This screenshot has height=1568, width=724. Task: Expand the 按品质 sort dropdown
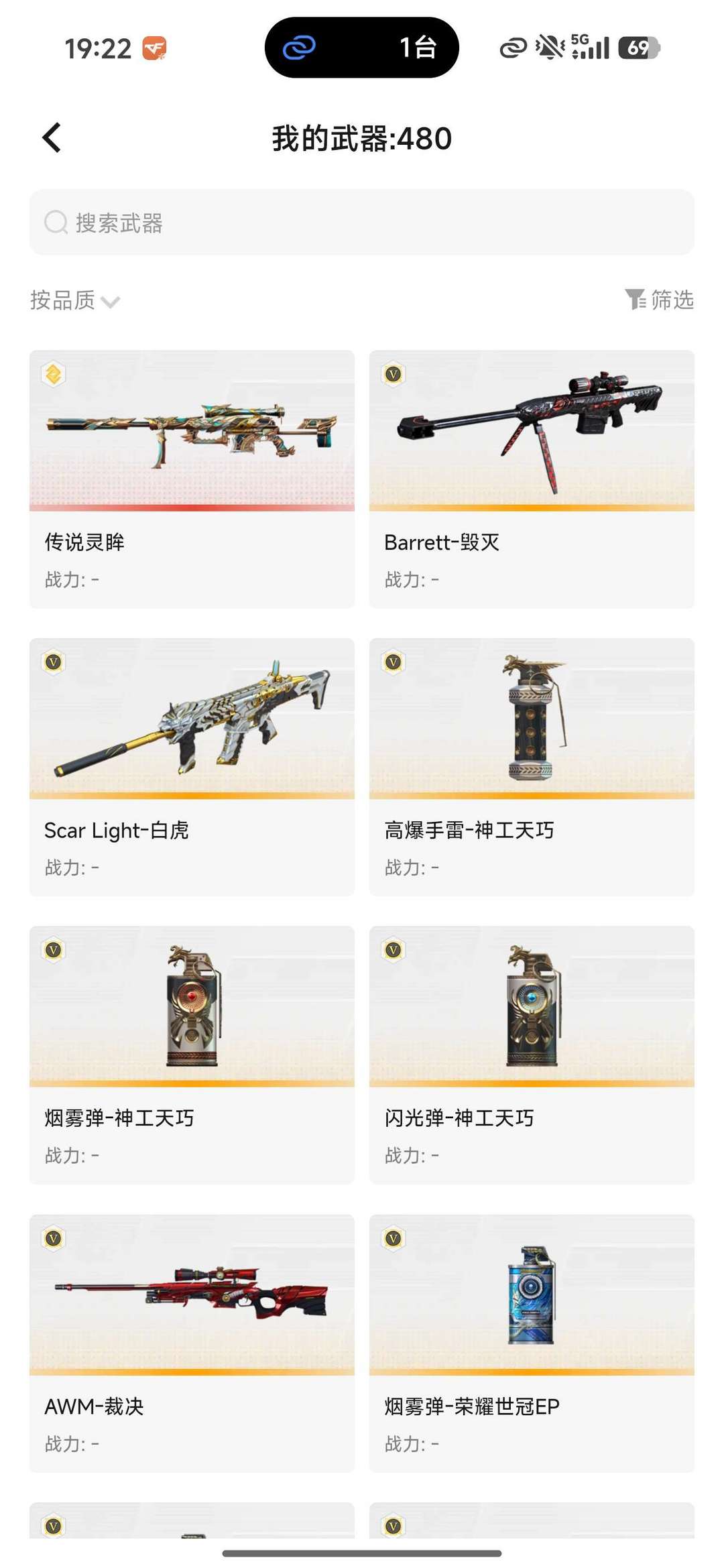click(x=74, y=300)
